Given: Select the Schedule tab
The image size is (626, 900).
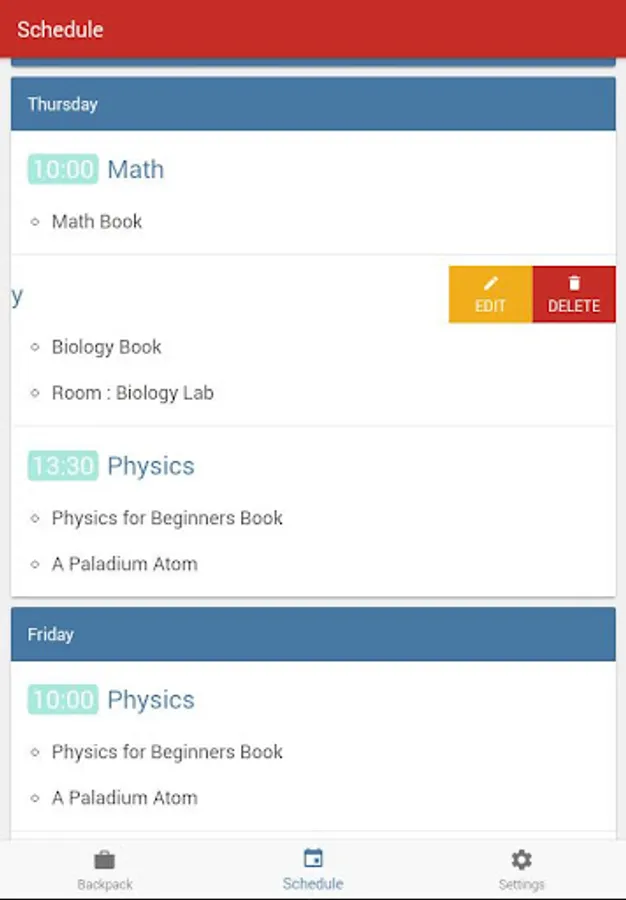Looking at the screenshot, I should click(313, 870).
